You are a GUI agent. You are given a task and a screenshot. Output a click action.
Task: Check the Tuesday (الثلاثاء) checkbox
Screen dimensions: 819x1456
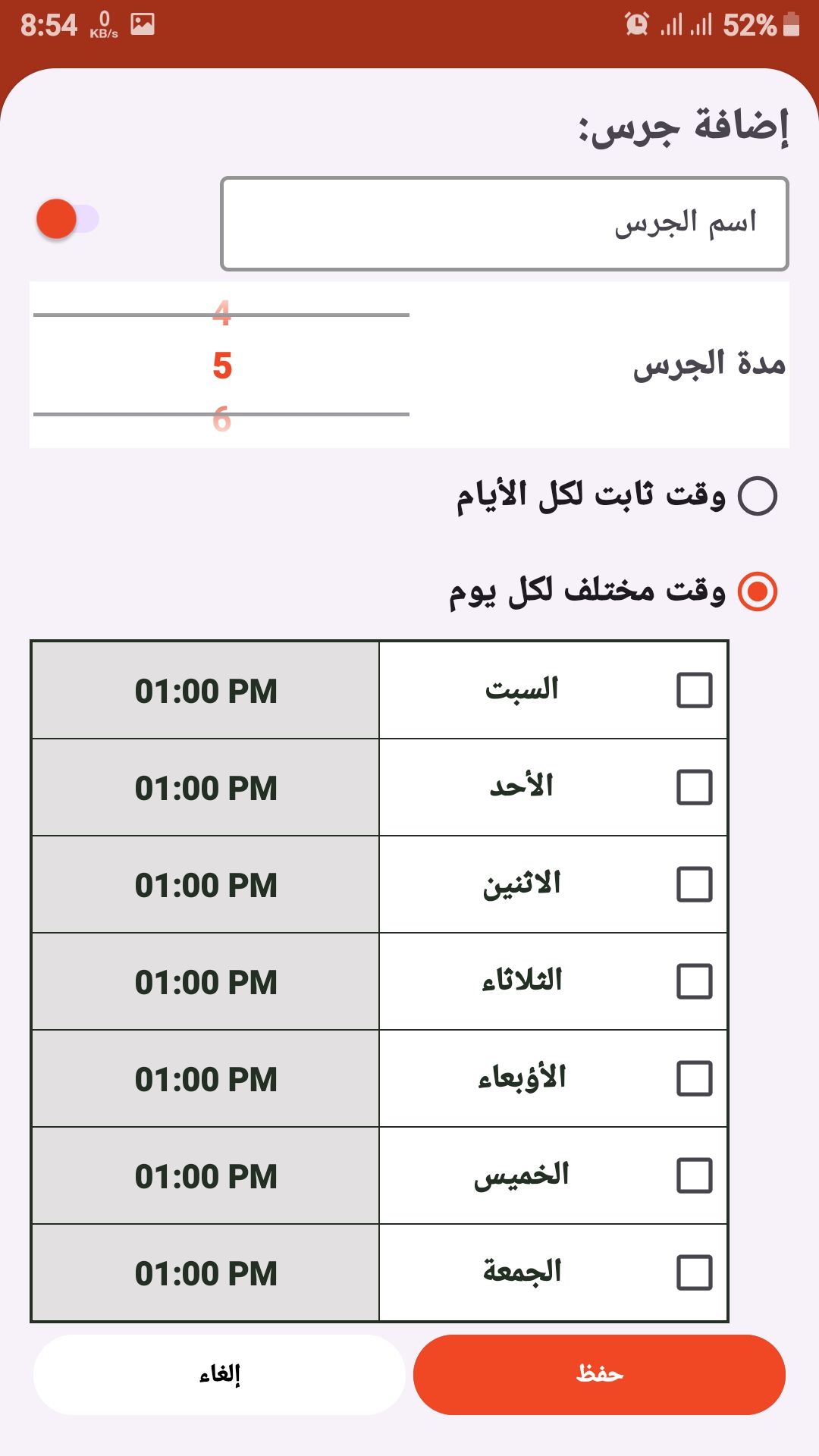pos(694,981)
